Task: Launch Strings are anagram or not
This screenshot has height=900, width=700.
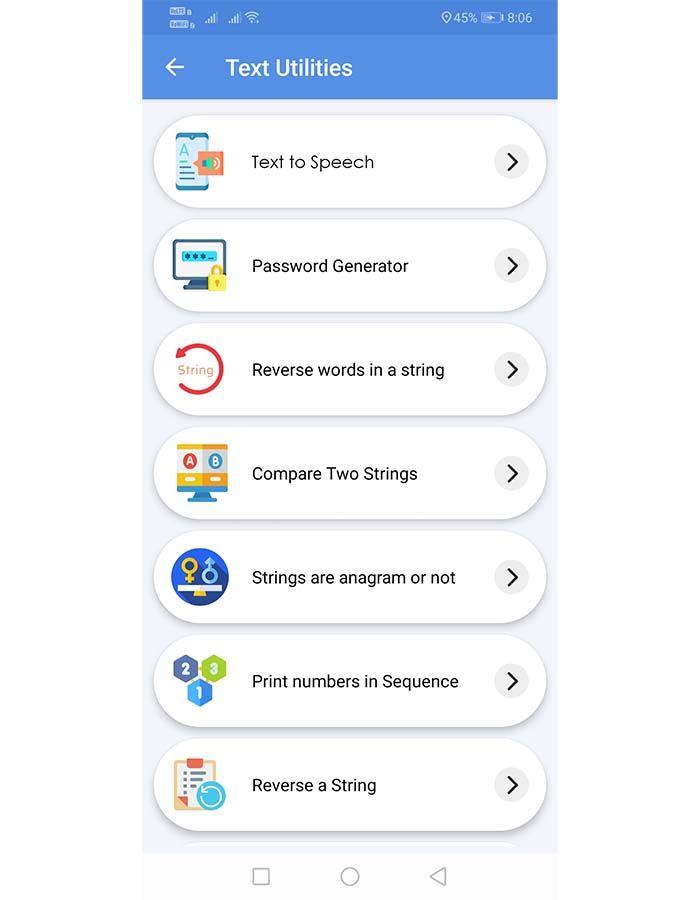Action: (x=349, y=578)
